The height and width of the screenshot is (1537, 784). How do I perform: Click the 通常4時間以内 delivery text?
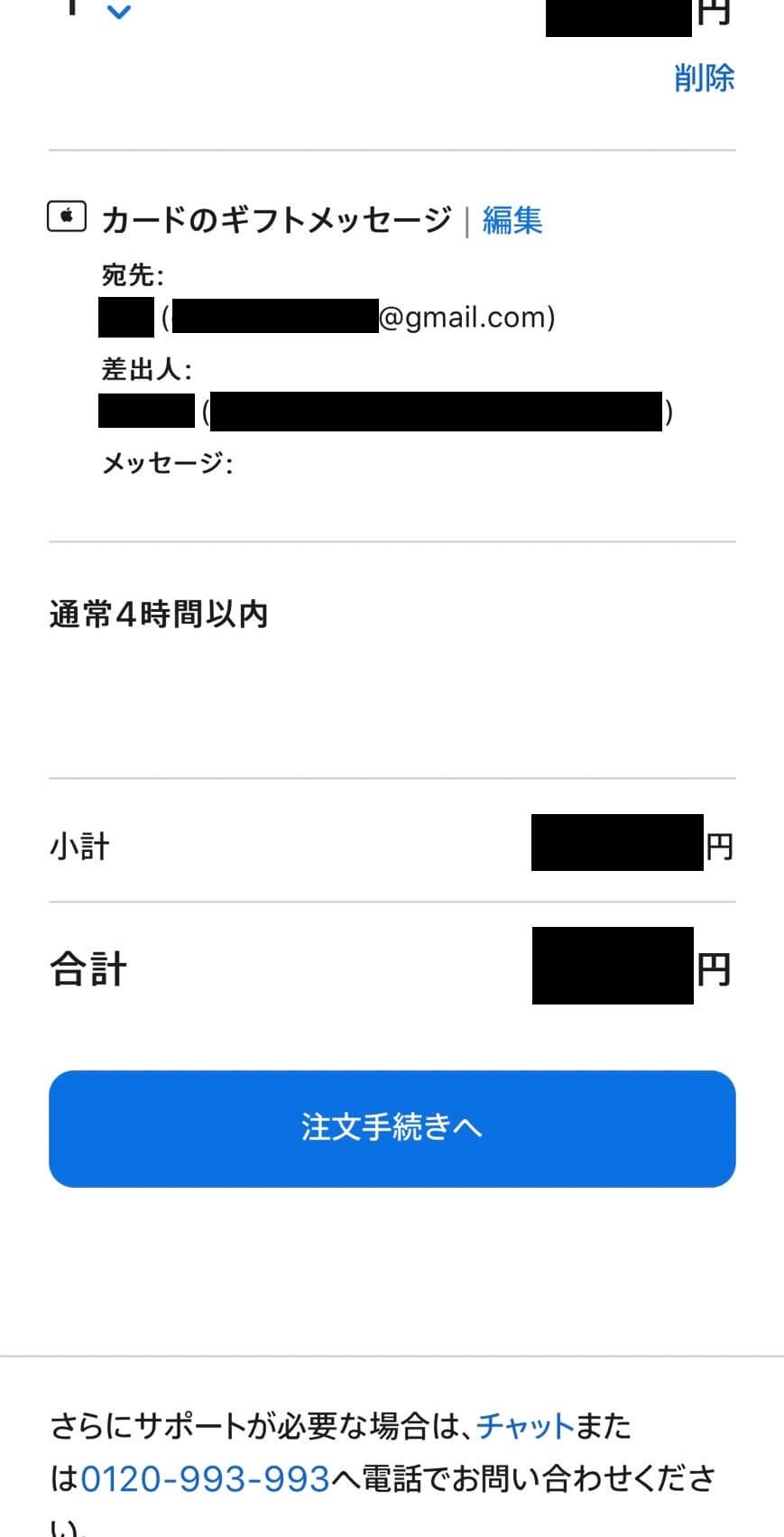tap(160, 613)
